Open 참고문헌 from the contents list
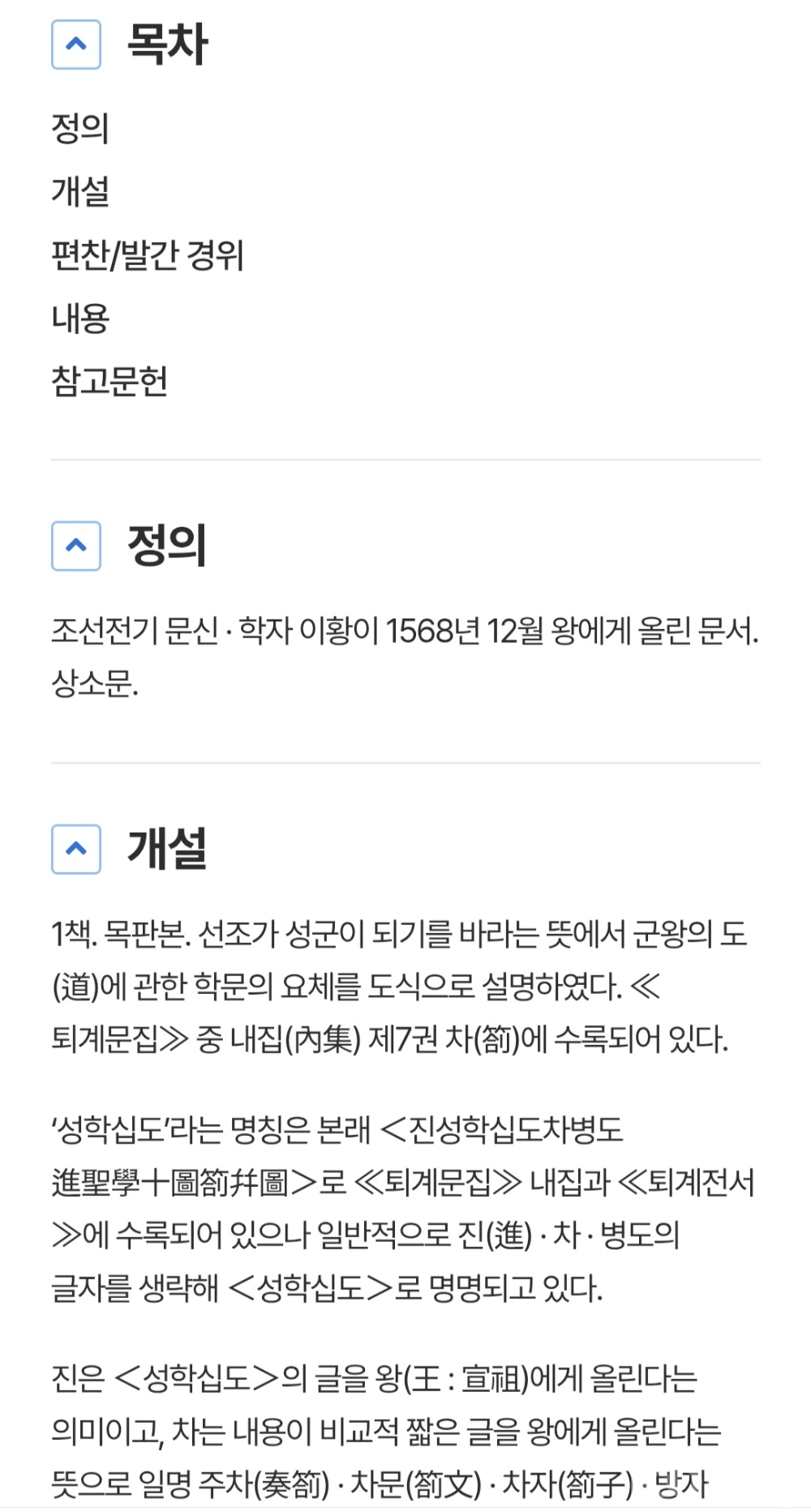The height and width of the screenshot is (1512, 811). click(109, 381)
